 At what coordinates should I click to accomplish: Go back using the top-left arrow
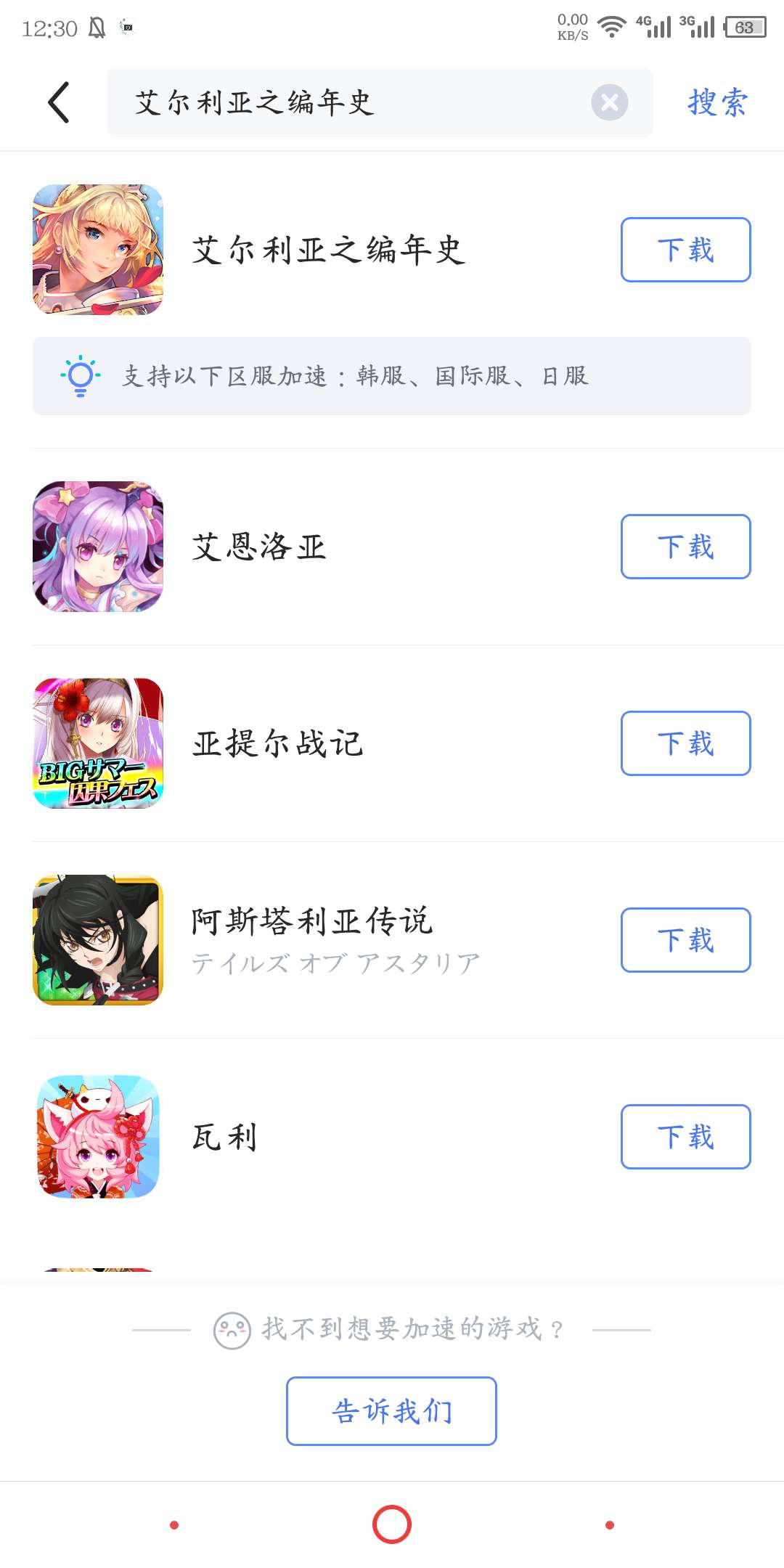pos(60,102)
